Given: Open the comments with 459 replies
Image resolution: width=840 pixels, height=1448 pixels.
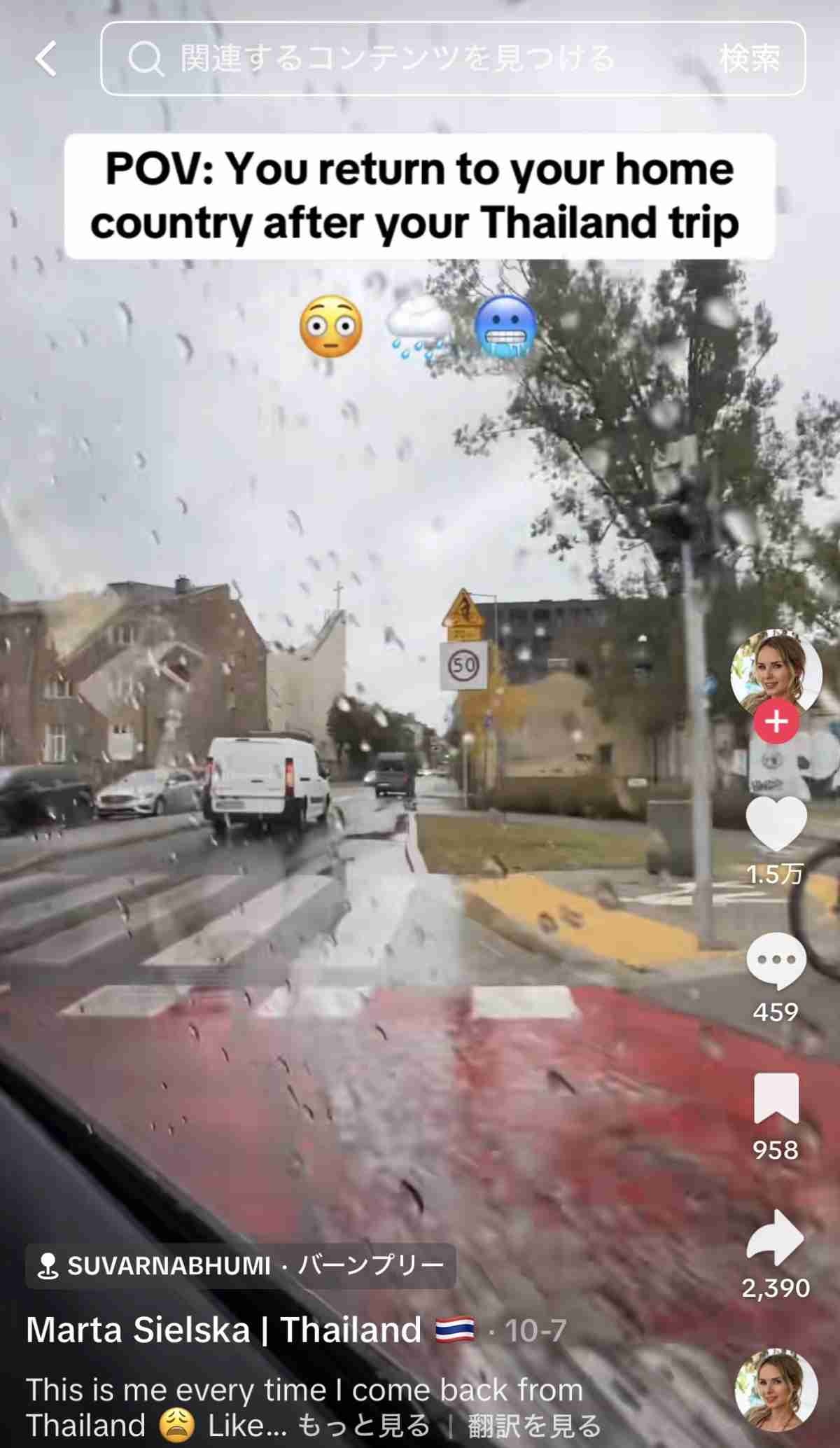Looking at the screenshot, I should 776,961.
